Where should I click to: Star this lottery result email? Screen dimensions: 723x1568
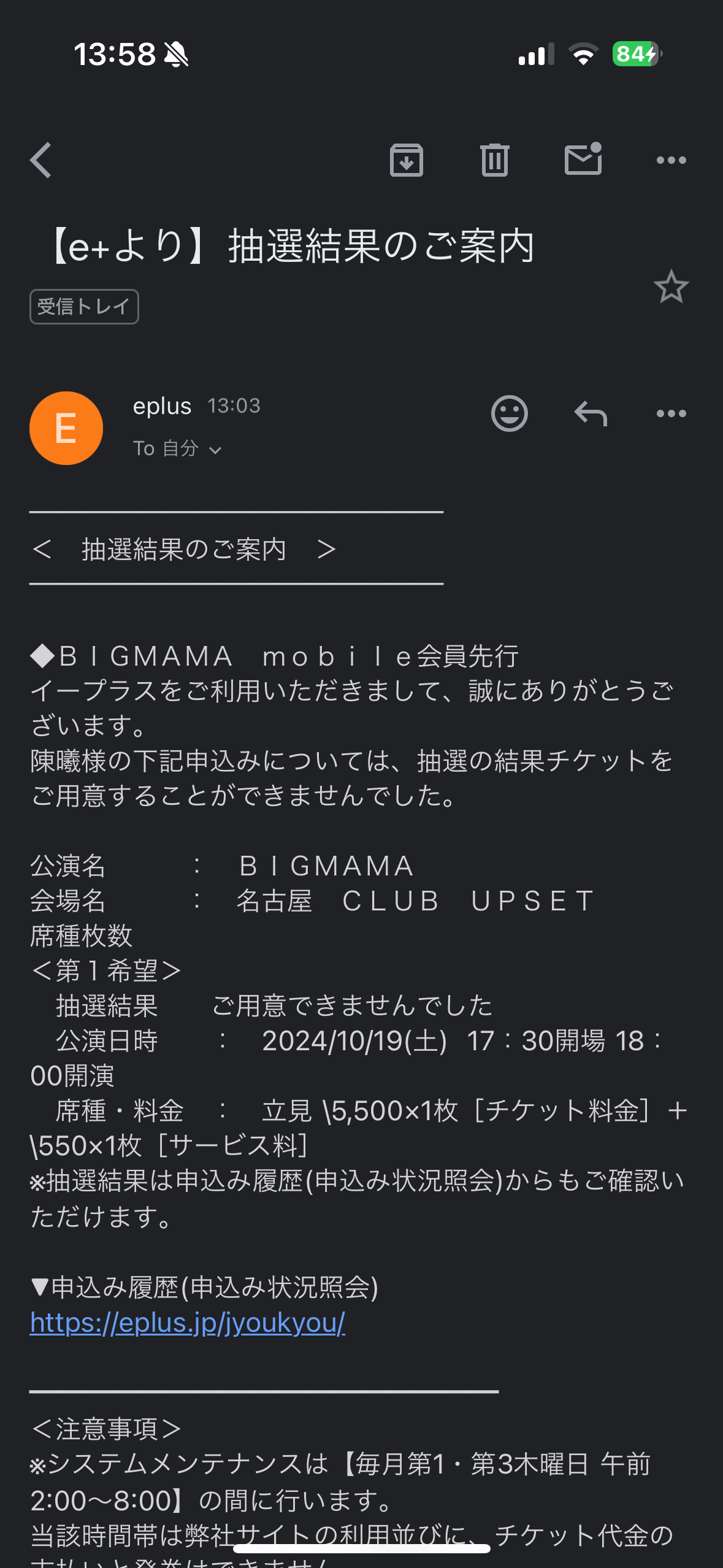671,286
